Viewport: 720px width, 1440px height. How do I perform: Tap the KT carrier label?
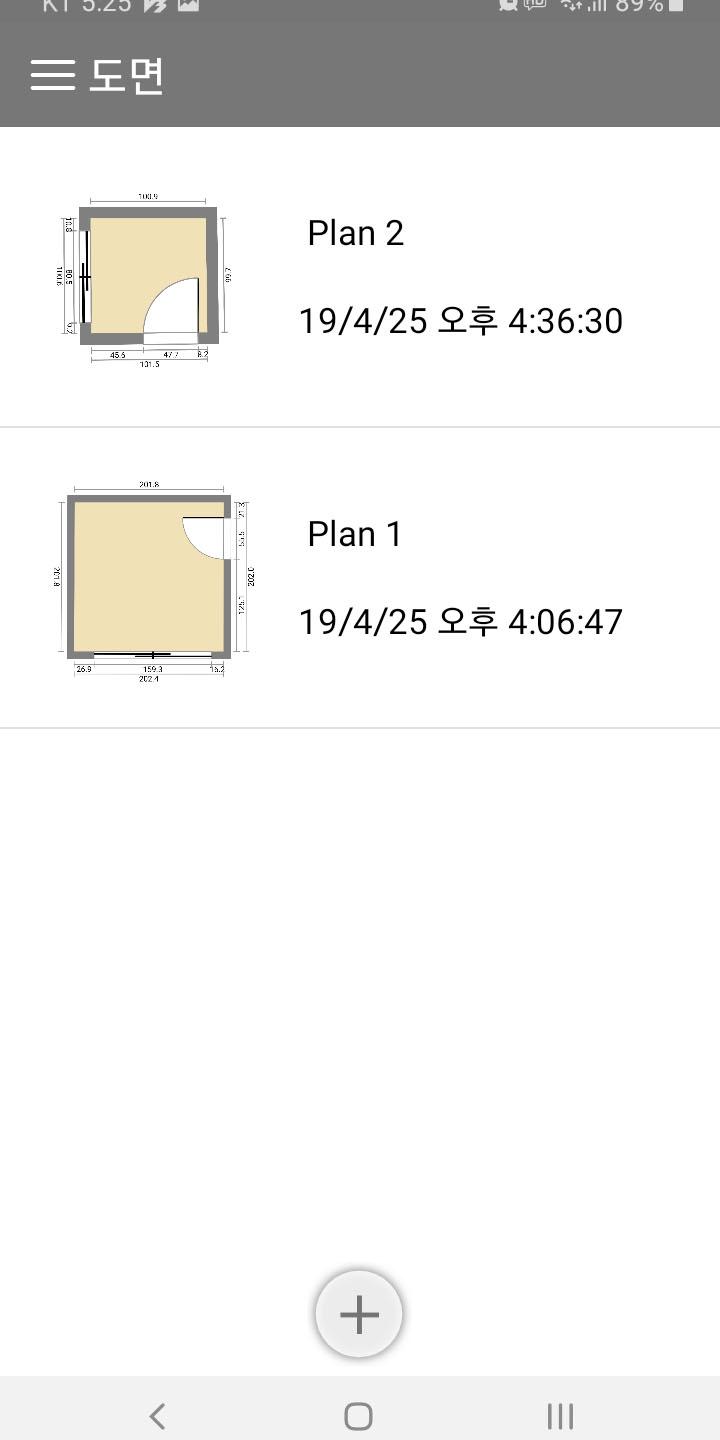(x=53, y=8)
